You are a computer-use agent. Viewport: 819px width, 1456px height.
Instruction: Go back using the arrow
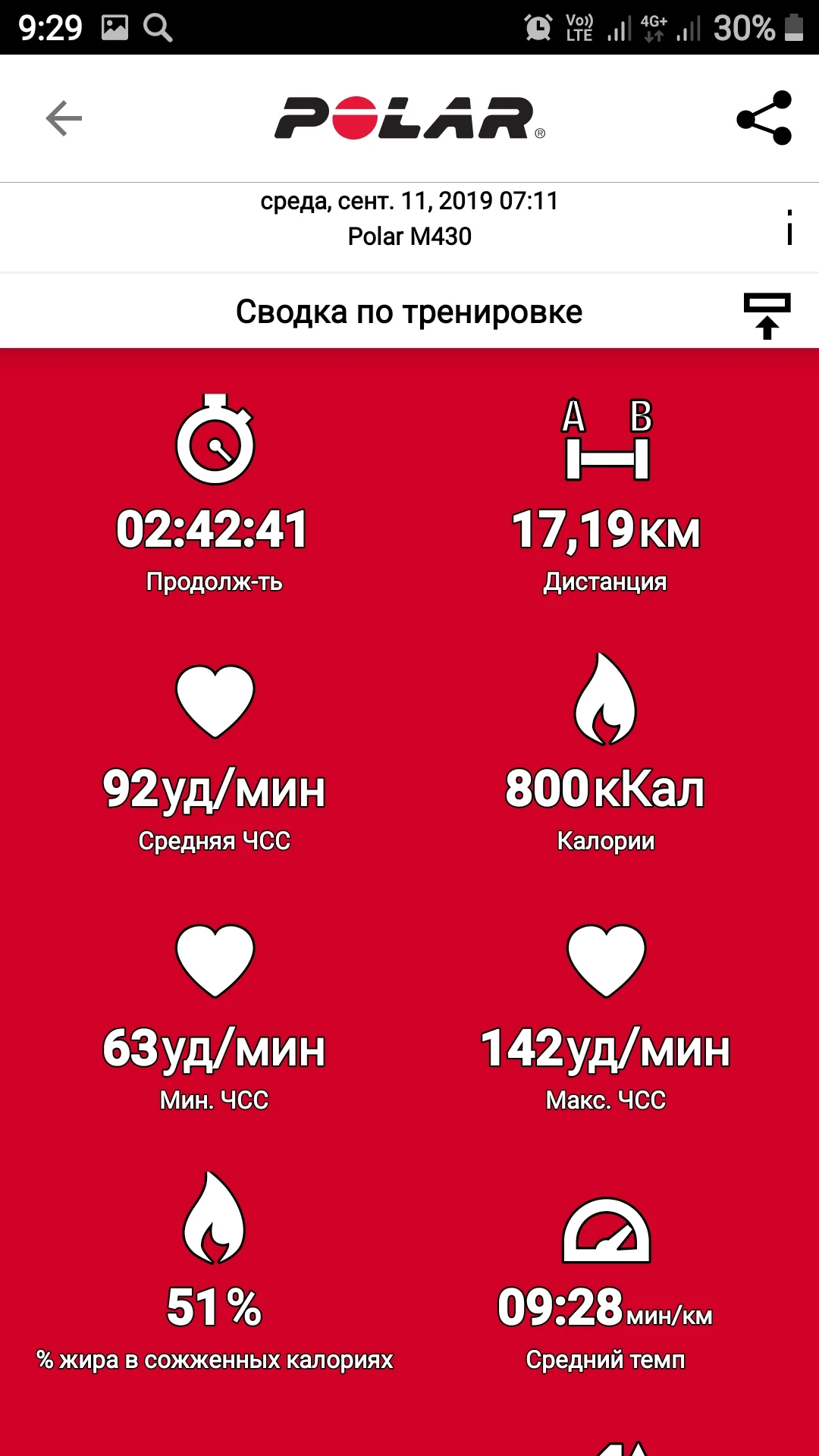tap(64, 118)
